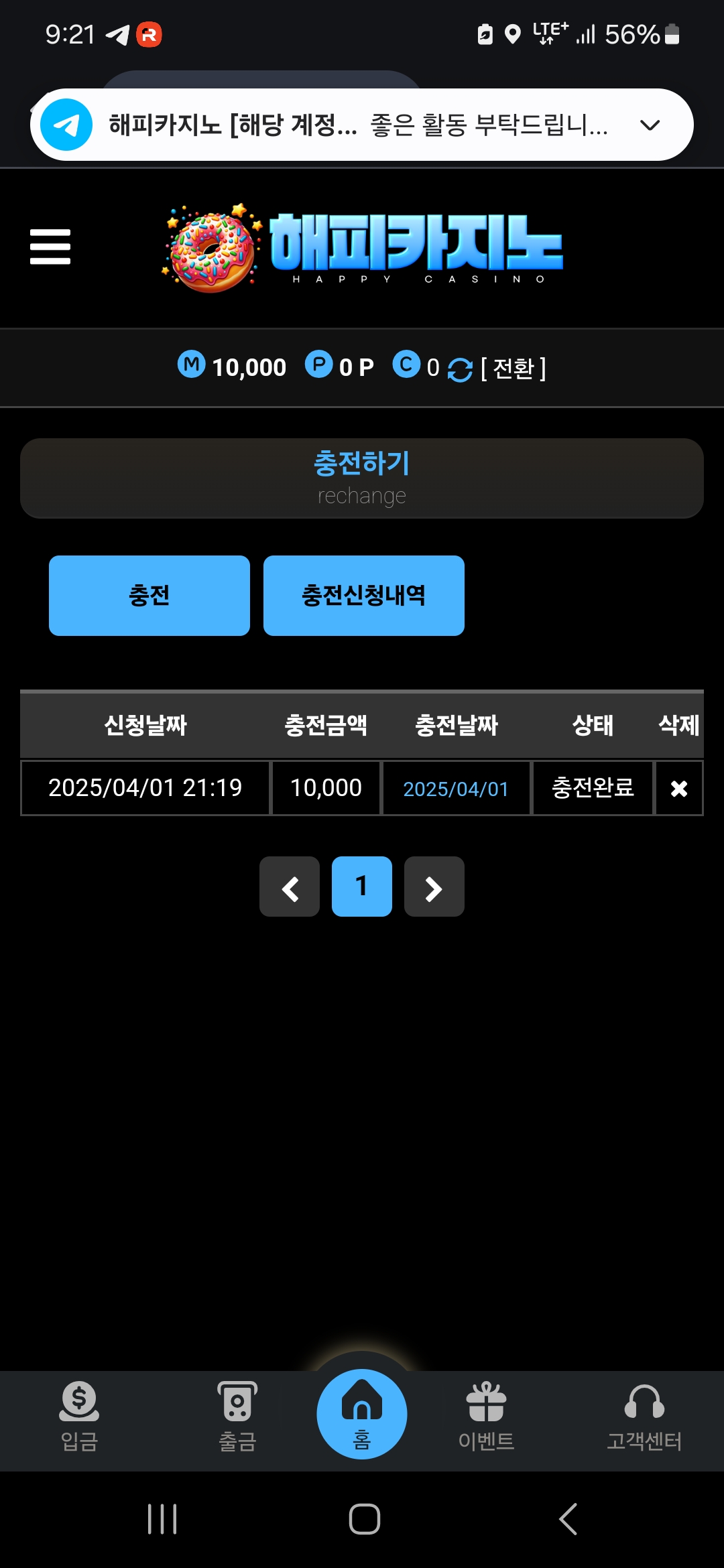Viewport: 724px width, 1568px height.
Task: Go to the next results page
Action: point(434,887)
